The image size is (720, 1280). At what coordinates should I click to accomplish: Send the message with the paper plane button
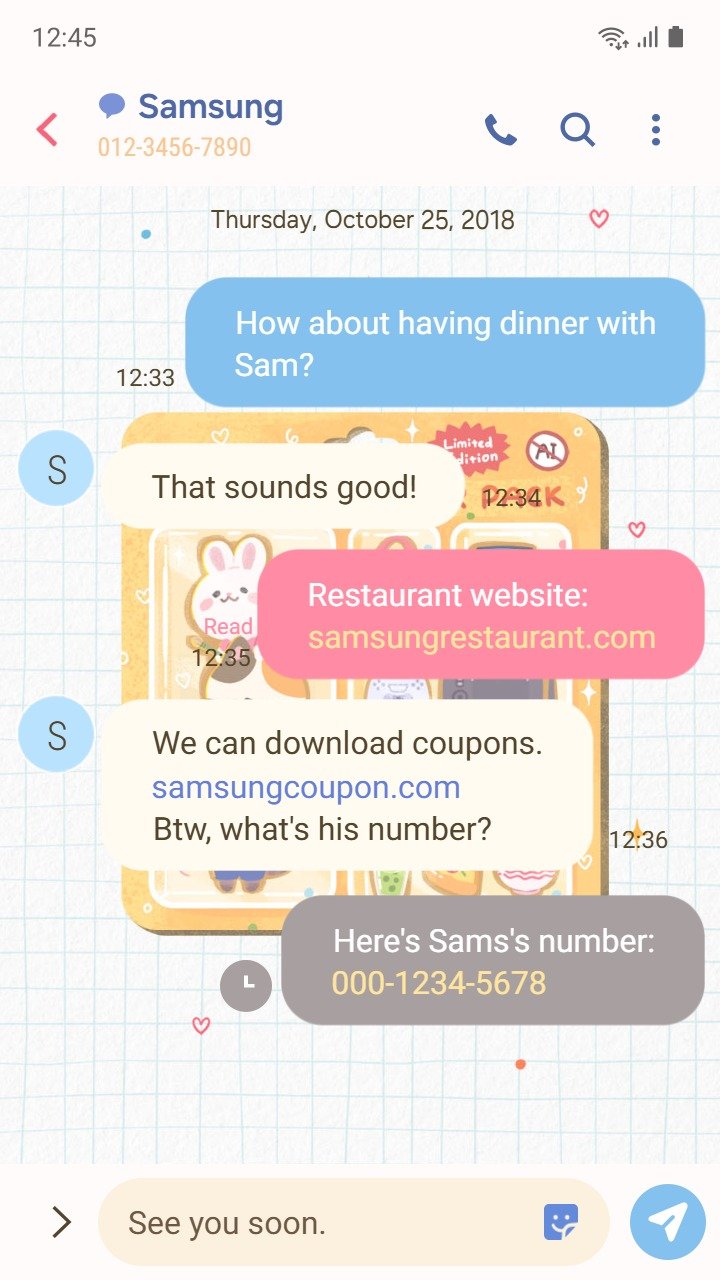tap(667, 1222)
